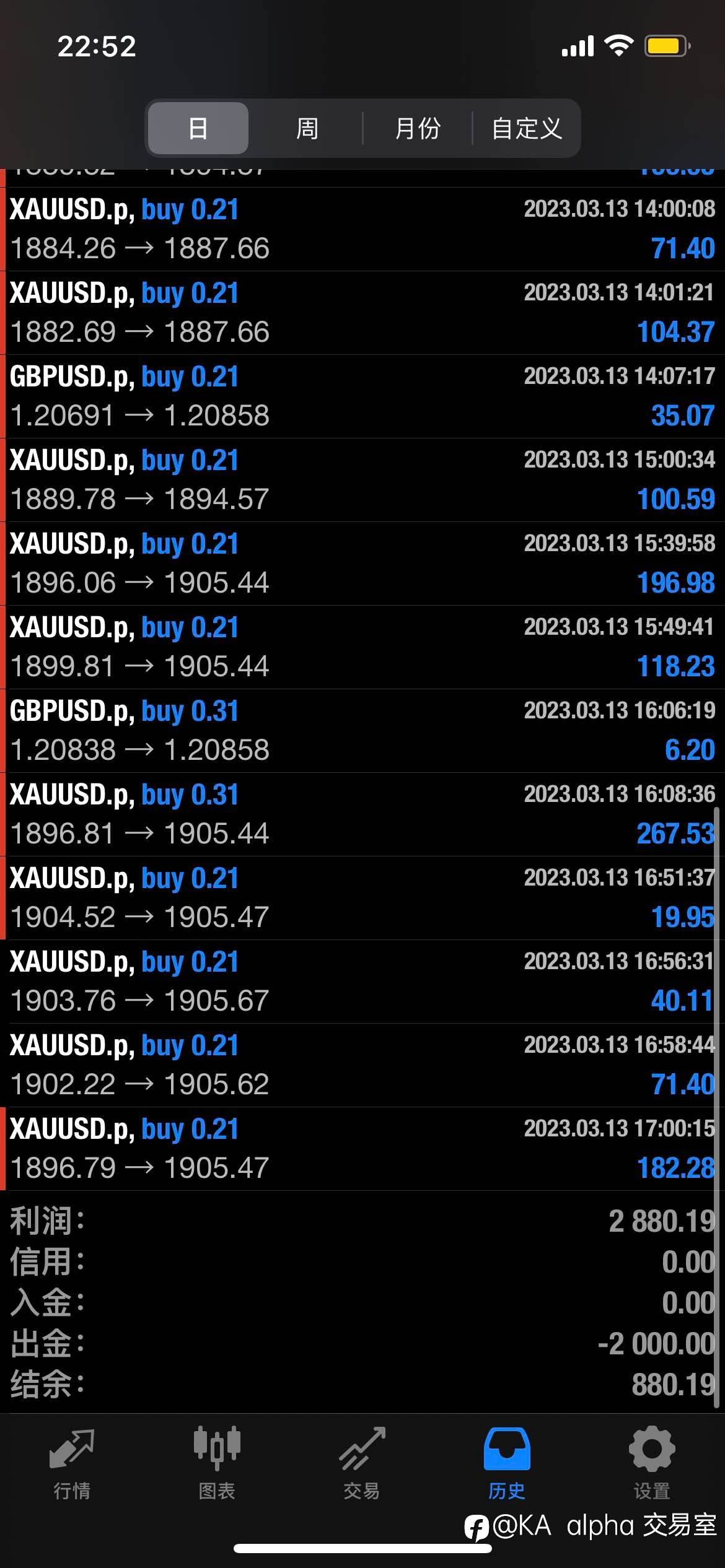The image size is (725, 1568).
Task: Open the 历史 history tab
Action: click(507, 1464)
